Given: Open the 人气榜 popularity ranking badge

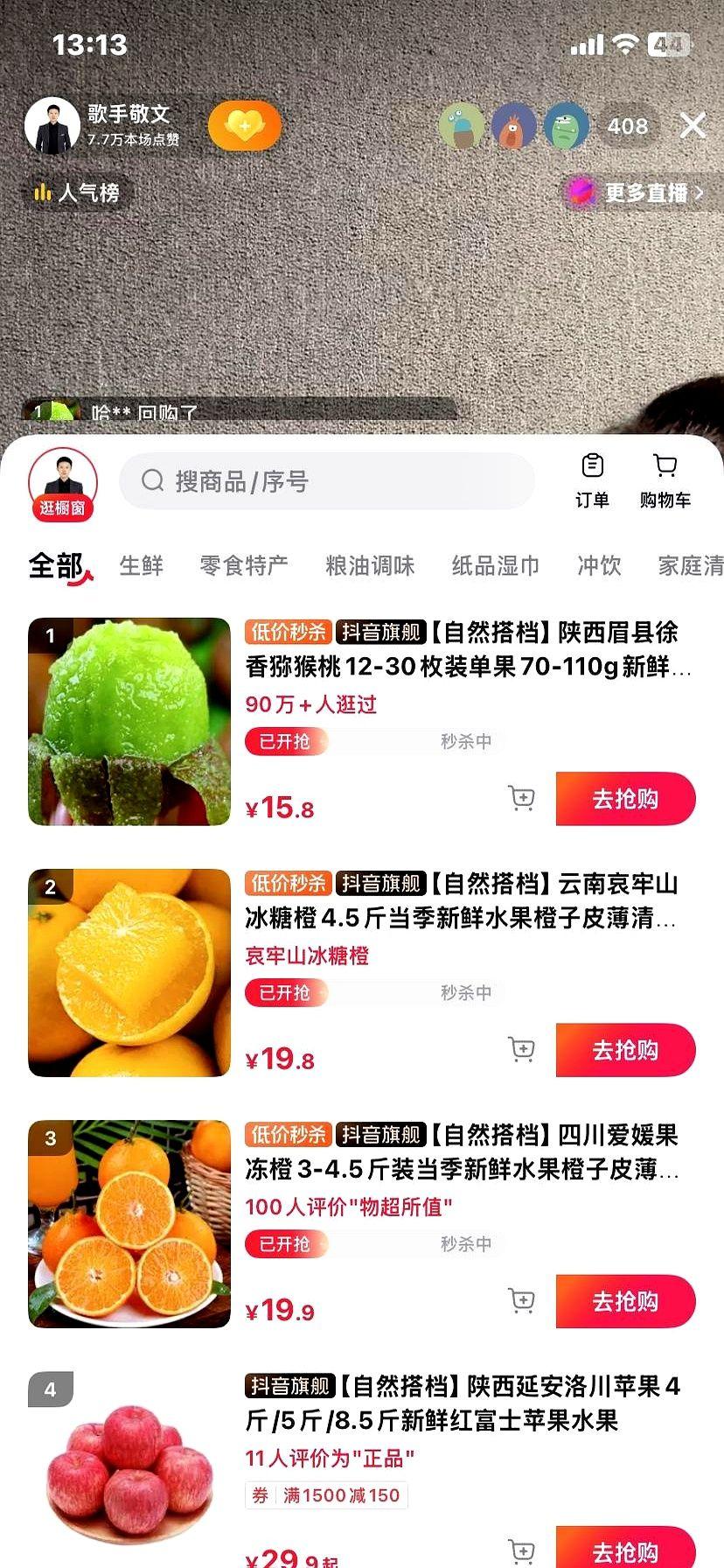Looking at the screenshot, I should coord(75,192).
